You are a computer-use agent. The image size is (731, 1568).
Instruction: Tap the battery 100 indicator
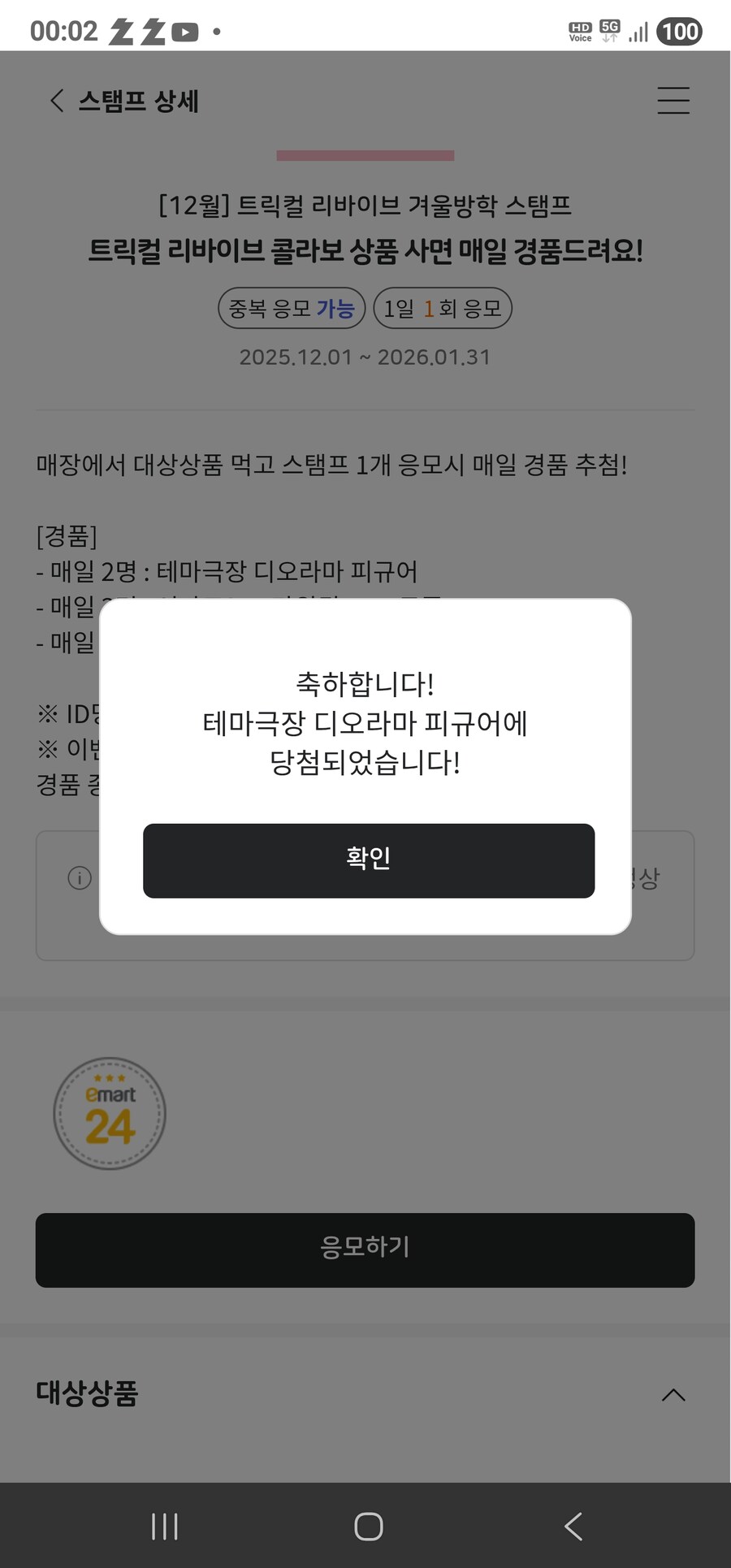[681, 30]
